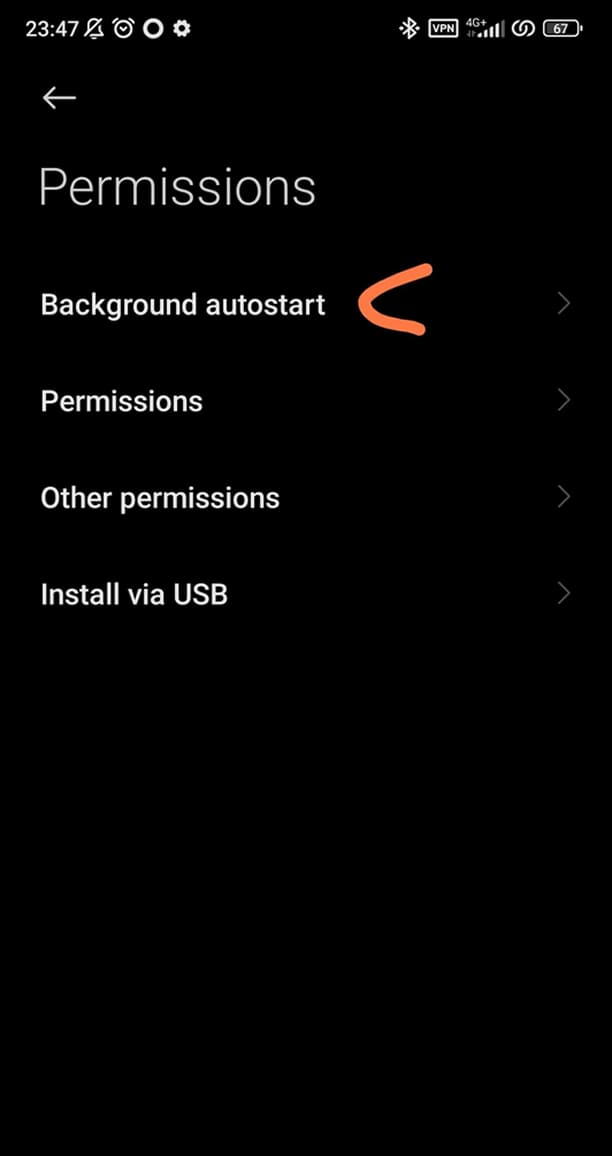Go back using the top-left arrow
The width and height of the screenshot is (612, 1156).
pos(59,97)
